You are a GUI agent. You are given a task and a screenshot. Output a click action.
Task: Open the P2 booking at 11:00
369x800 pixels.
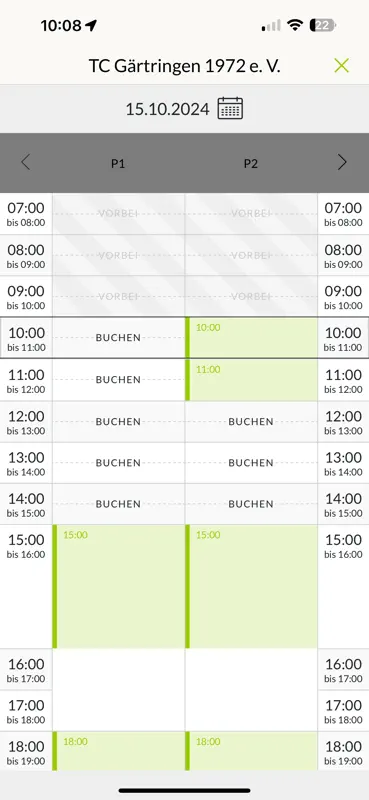point(251,380)
